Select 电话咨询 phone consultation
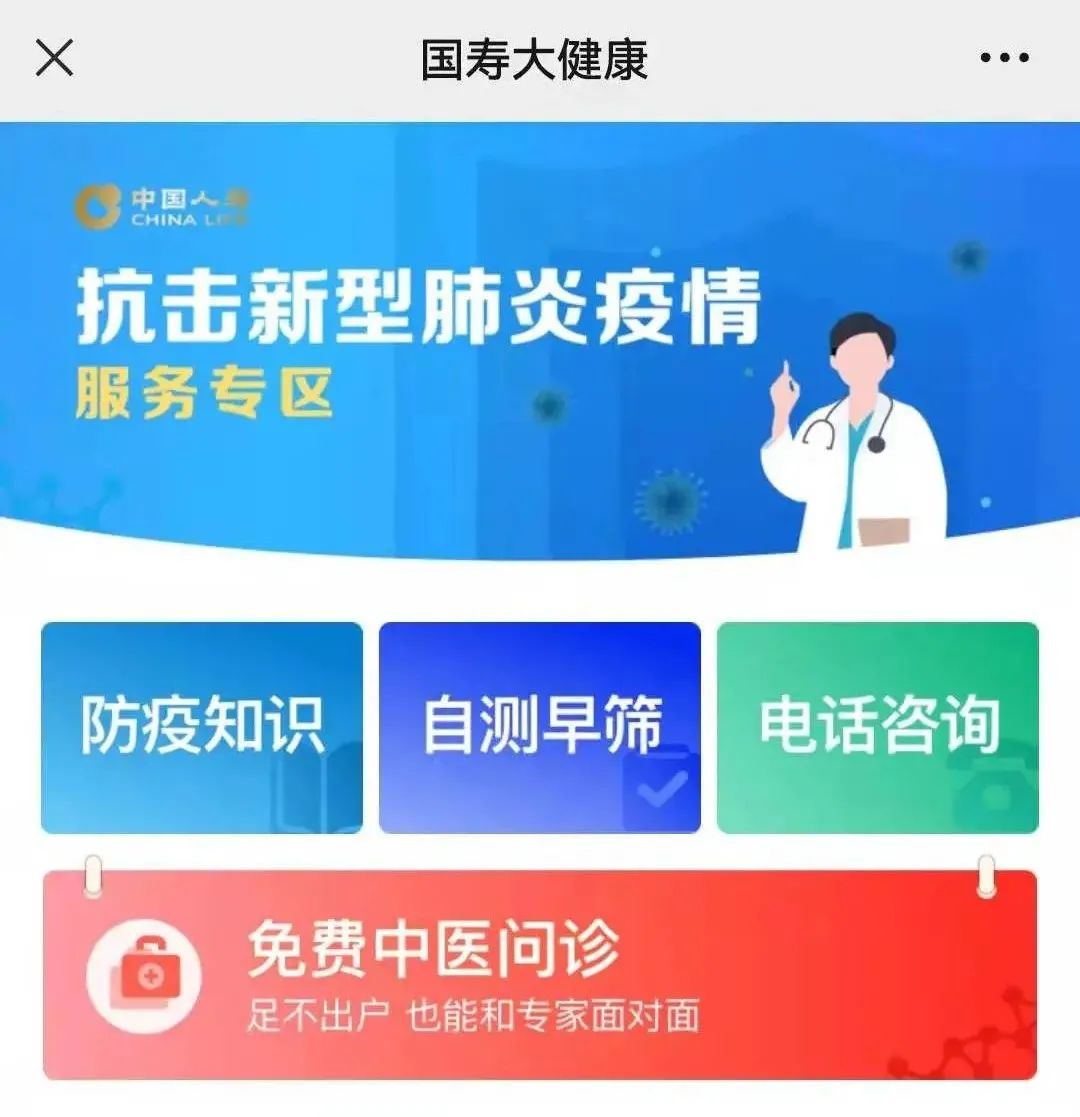Image resolution: width=1080 pixels, height=1117 pixels. tap(878, 727)
